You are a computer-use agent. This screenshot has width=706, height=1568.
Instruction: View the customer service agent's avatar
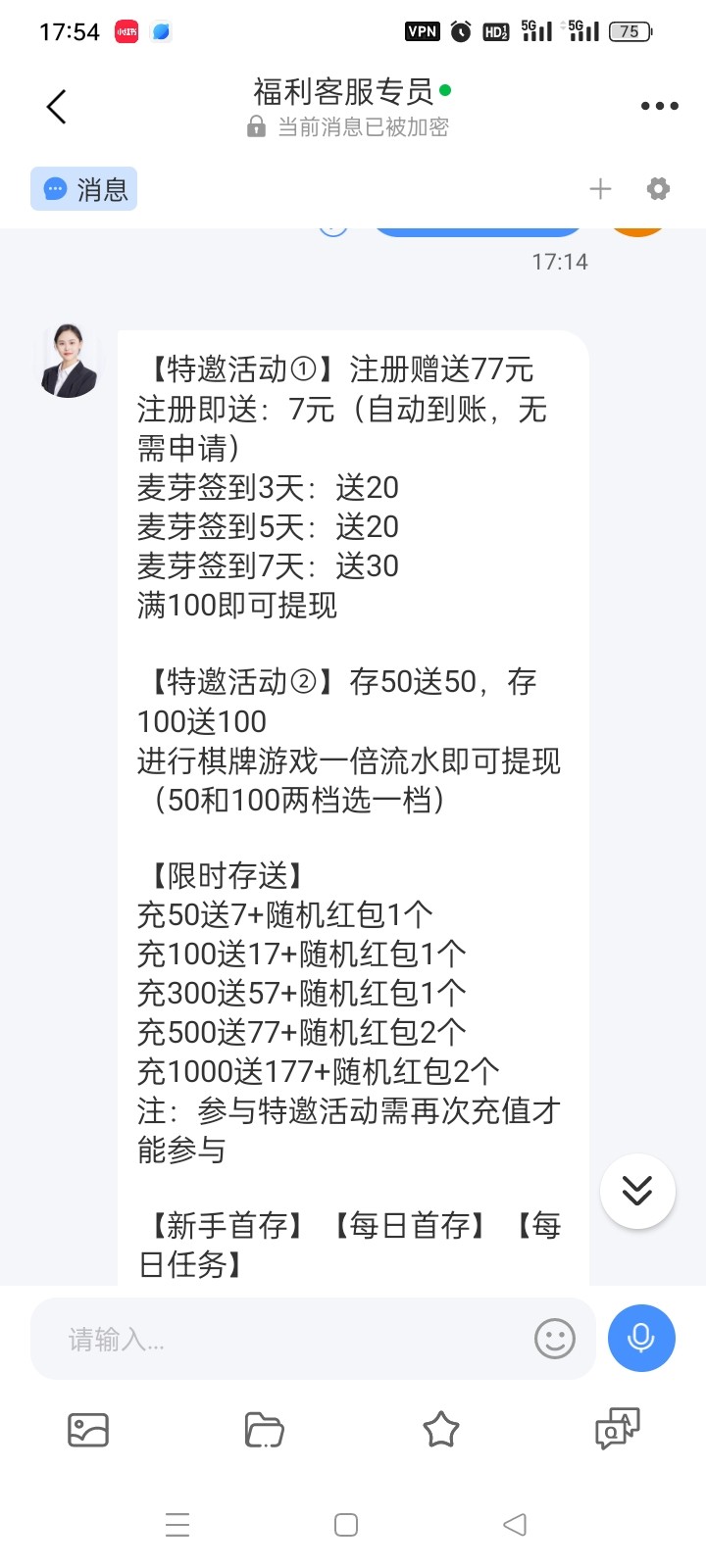click(69, 360)
